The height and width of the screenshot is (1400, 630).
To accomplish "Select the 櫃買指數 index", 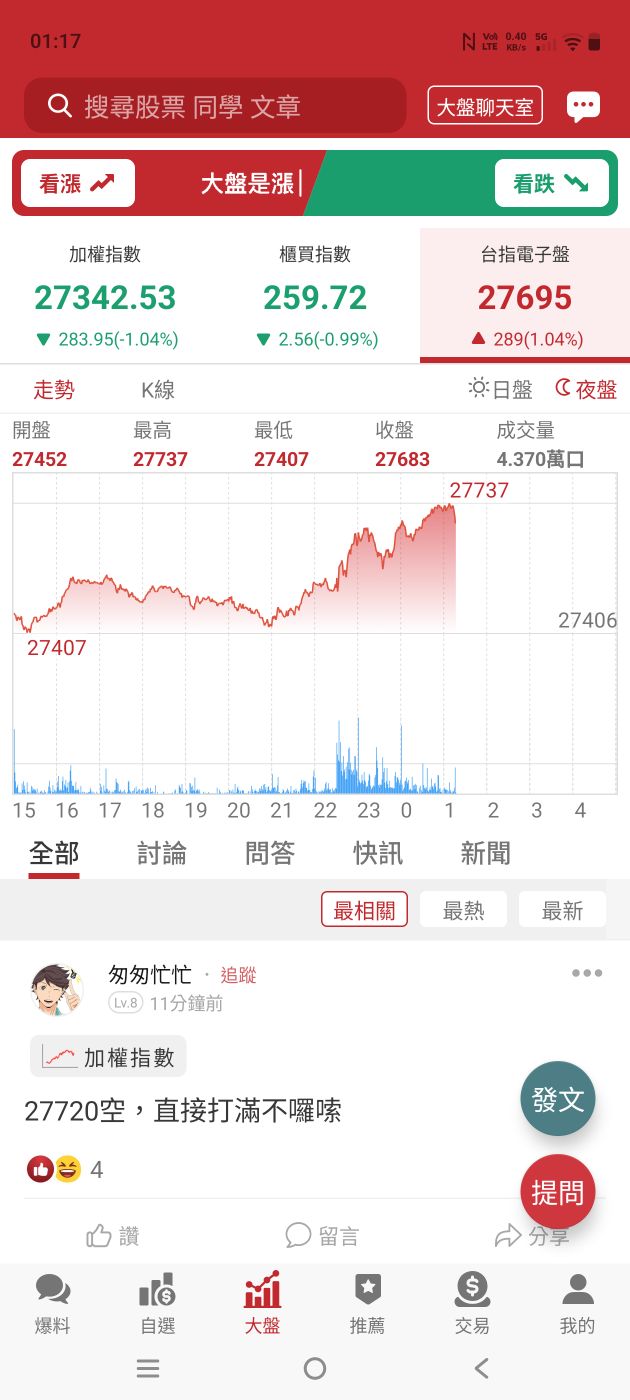I will pos(315,296).
